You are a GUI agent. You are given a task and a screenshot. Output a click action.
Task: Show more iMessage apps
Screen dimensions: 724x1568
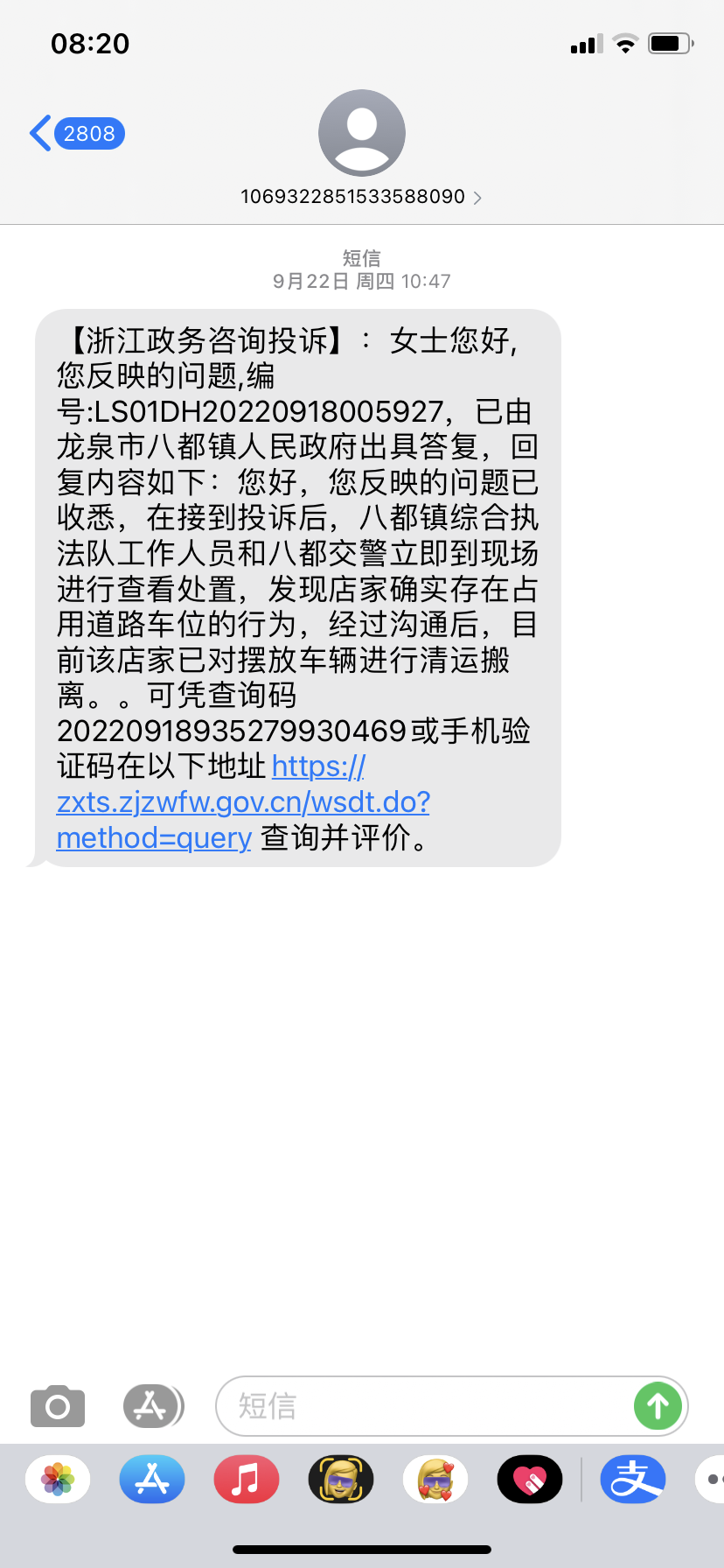point(712,1480)
